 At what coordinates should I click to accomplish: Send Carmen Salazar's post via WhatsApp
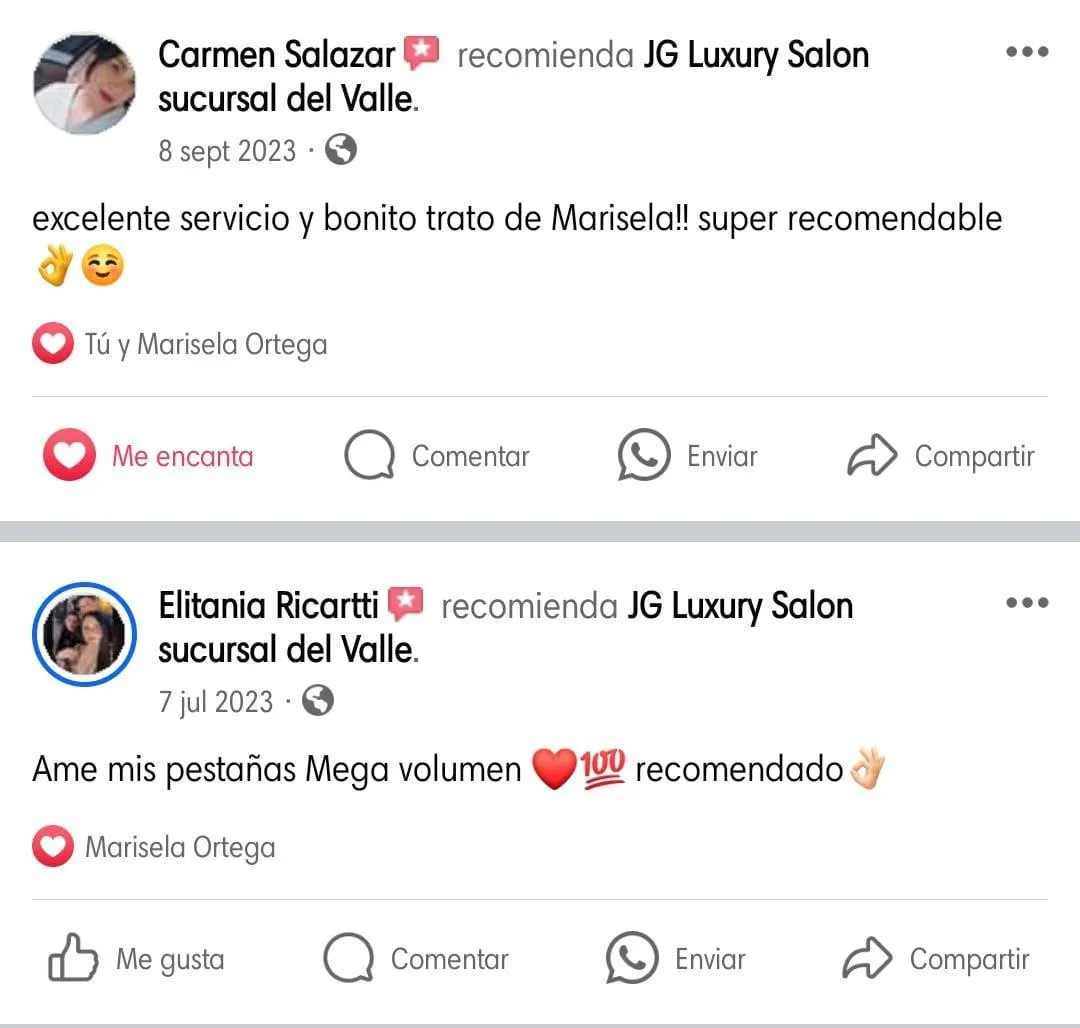pos(688,456)
